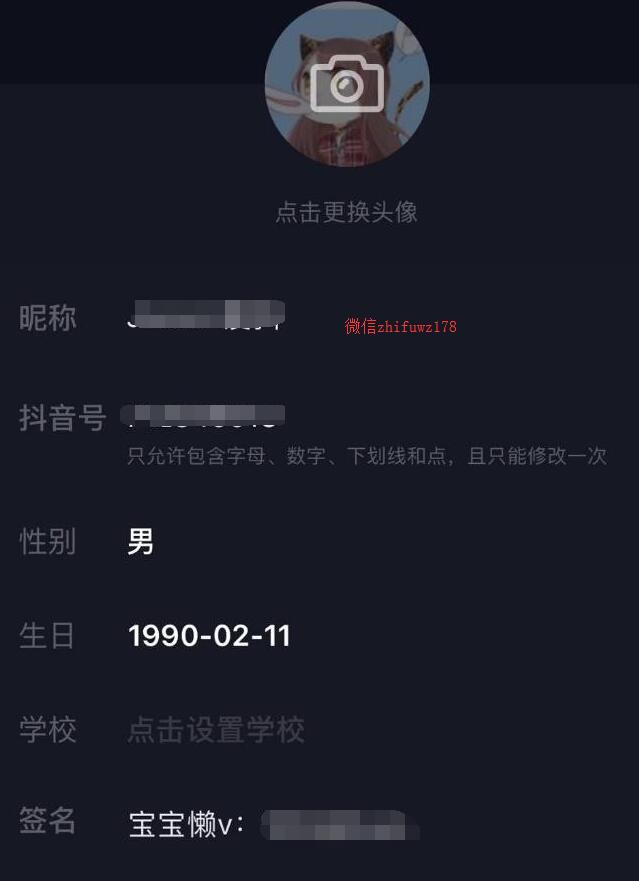Tap the avatar to change profile photo

[346, 84]
